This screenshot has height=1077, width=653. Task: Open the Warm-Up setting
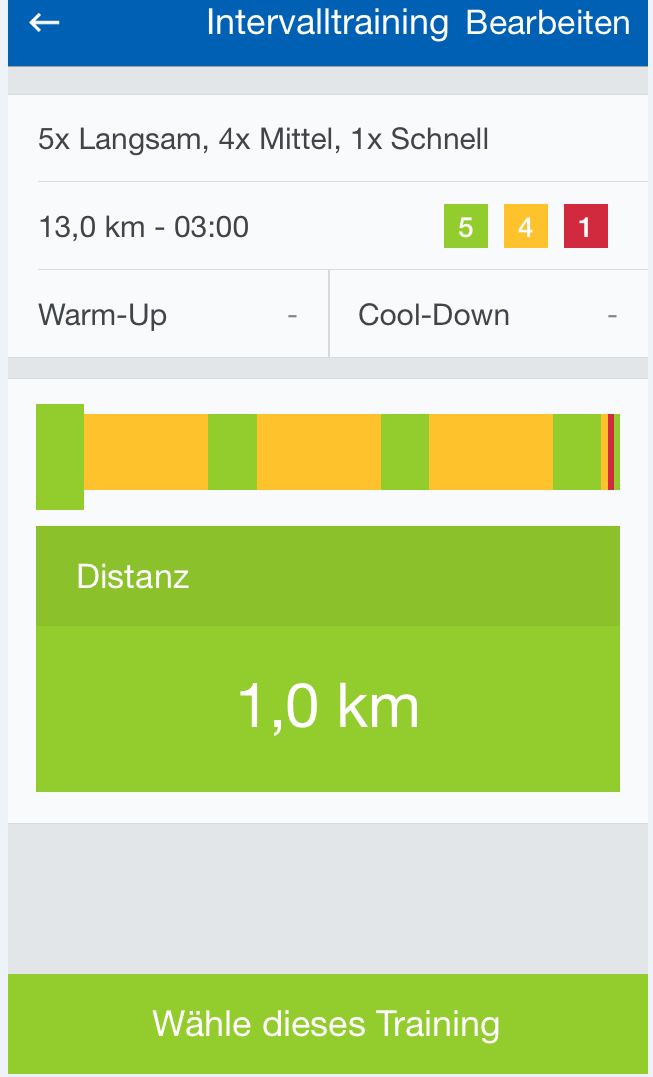click(168, 315)
